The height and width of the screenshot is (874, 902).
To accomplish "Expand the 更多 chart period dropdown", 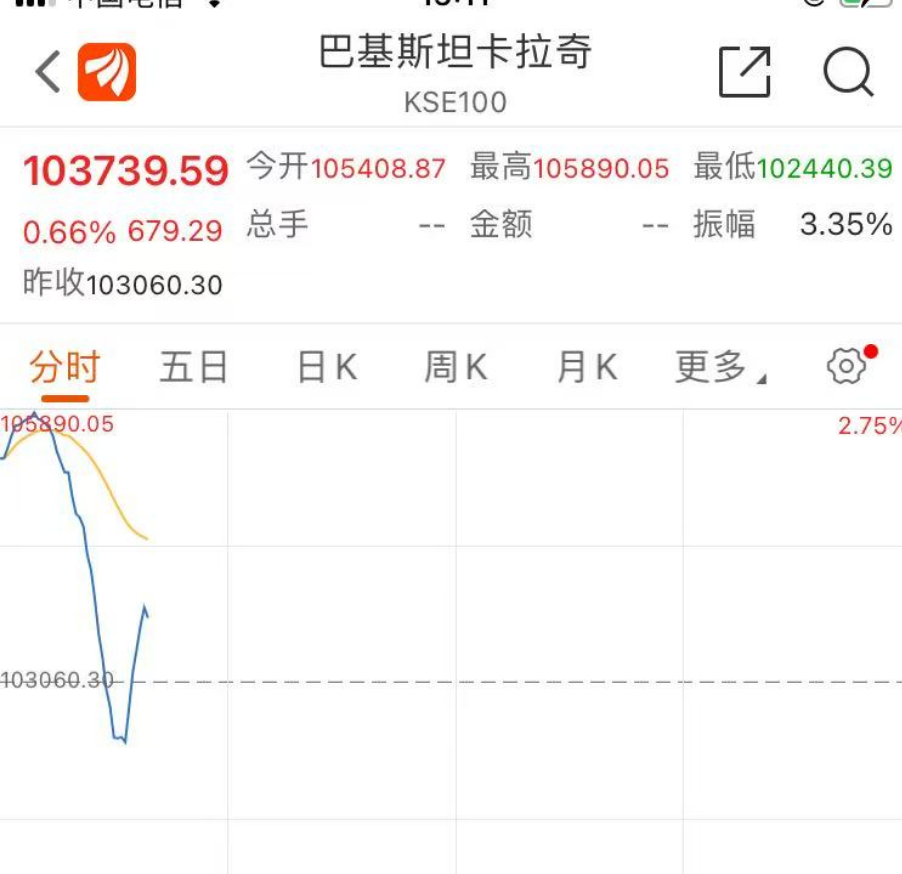I will coord(720,368).
